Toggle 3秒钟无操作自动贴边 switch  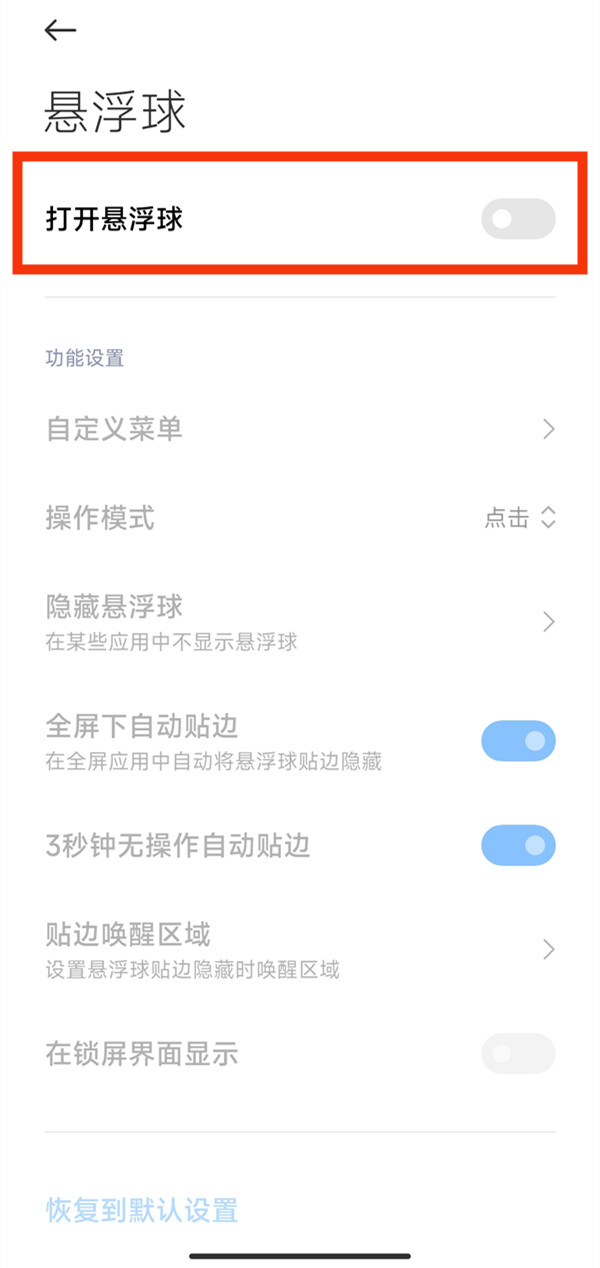click(517, 845)
